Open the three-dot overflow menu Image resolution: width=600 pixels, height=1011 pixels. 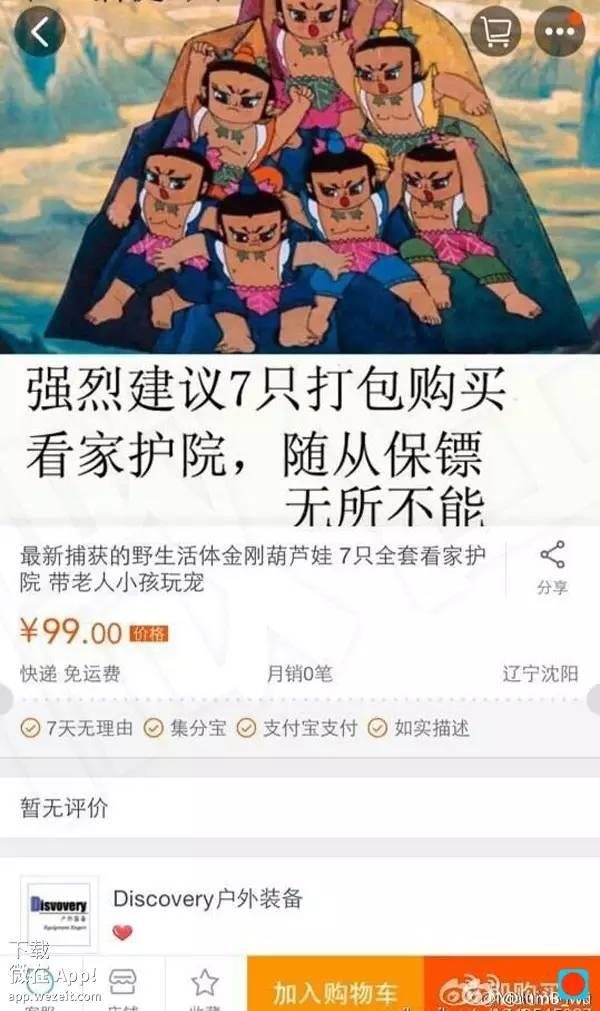click(x=560, y=31)
